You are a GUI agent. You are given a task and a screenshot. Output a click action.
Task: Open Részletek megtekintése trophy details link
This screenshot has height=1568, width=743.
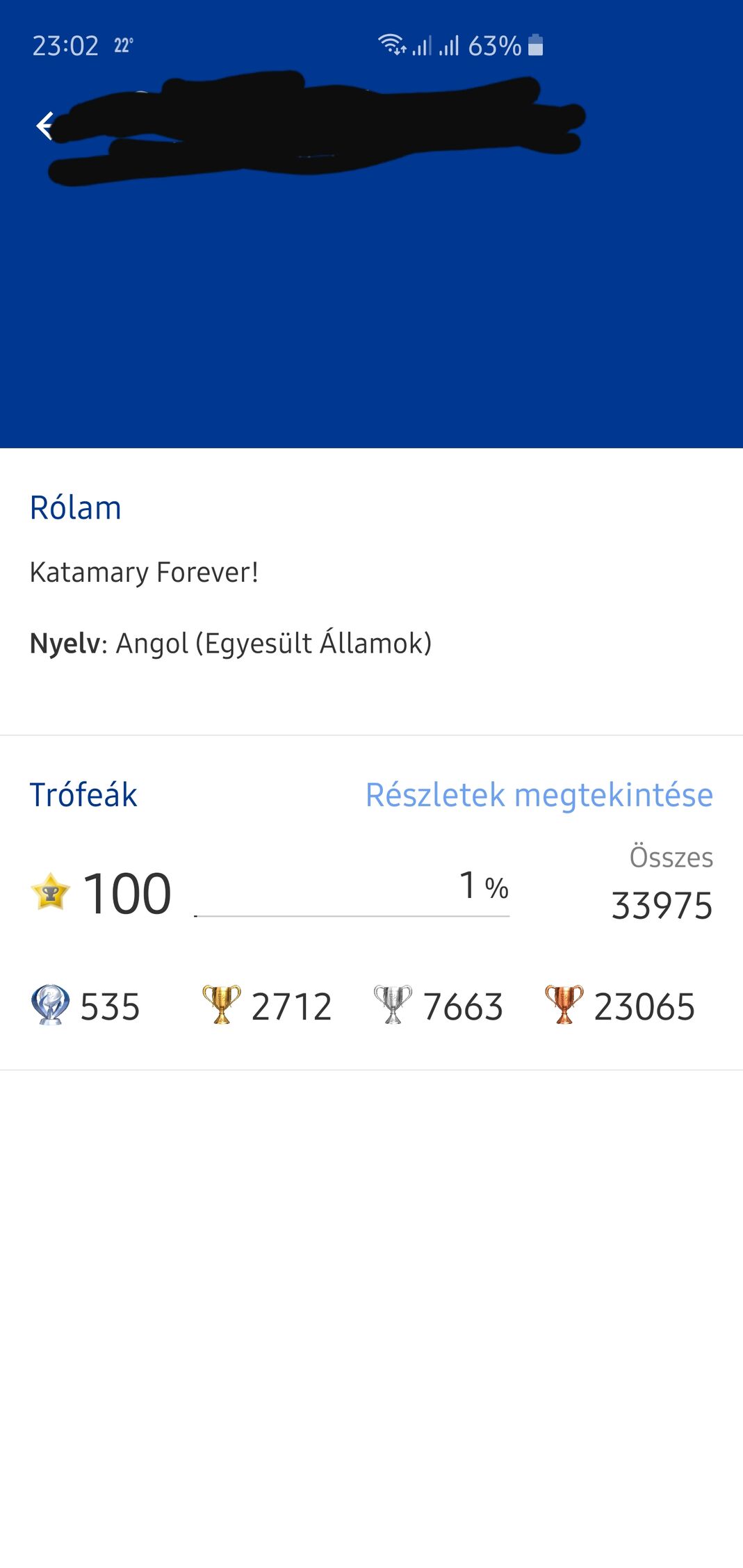click(539, 795)
